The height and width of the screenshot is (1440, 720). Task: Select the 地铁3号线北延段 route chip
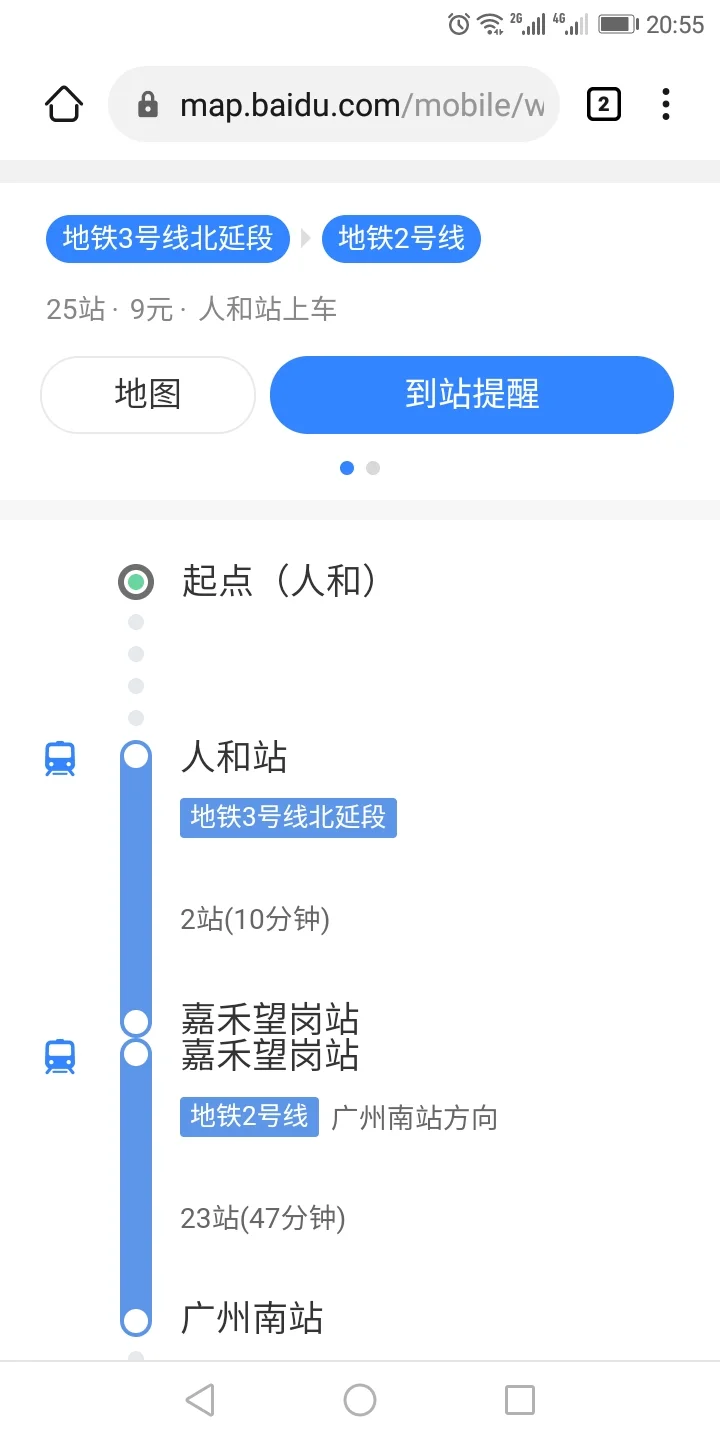[x=167, y=239]
